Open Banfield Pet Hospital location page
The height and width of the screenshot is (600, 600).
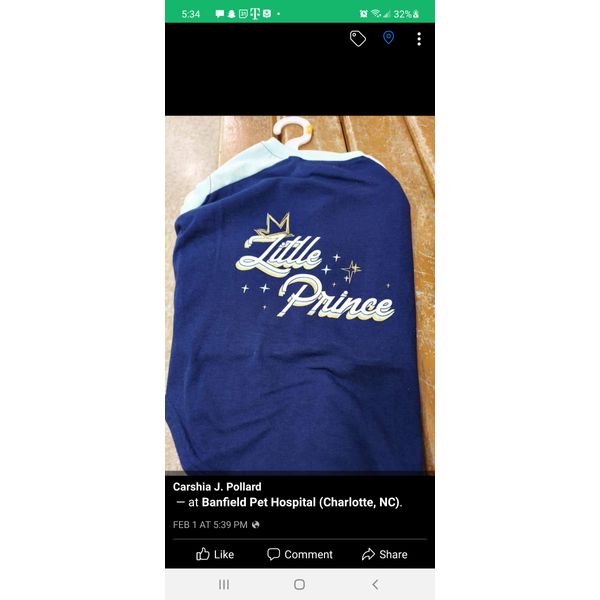pos(300,503)
